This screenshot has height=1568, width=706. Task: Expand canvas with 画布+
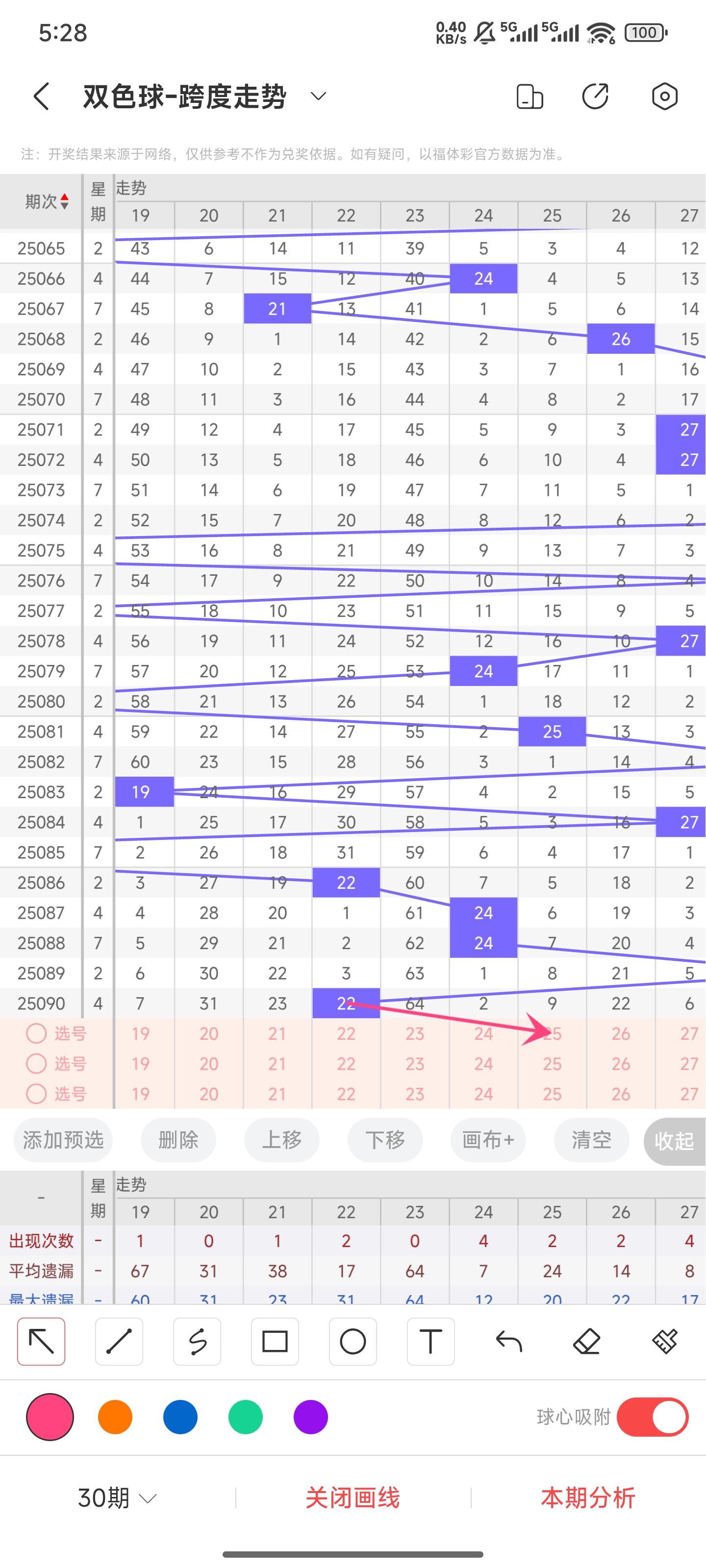coord(488,1139)
